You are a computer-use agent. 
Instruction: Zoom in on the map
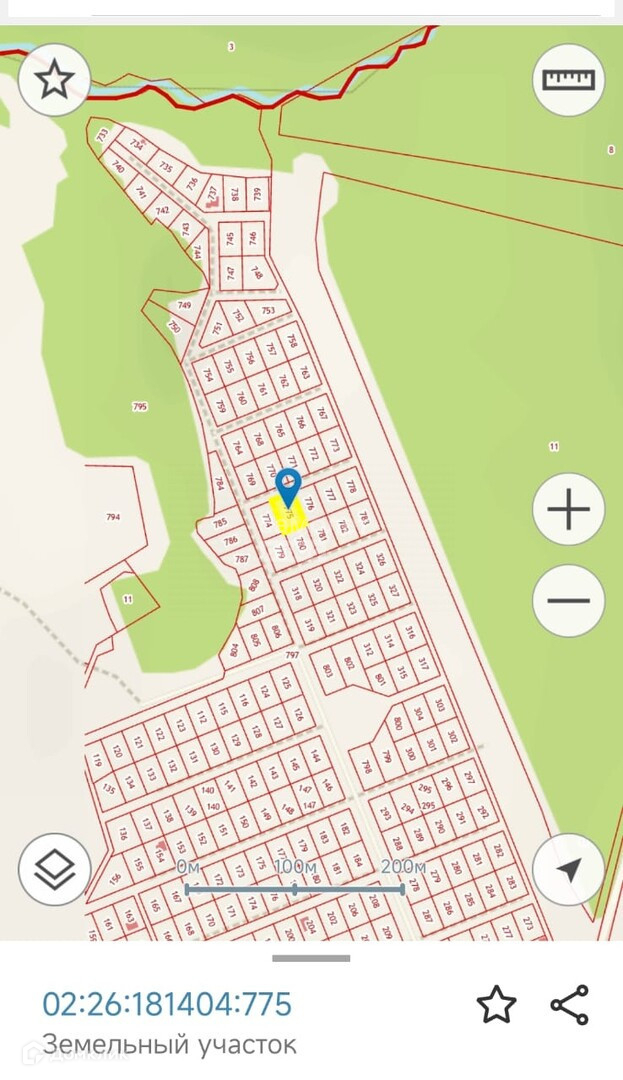point(568,510)
